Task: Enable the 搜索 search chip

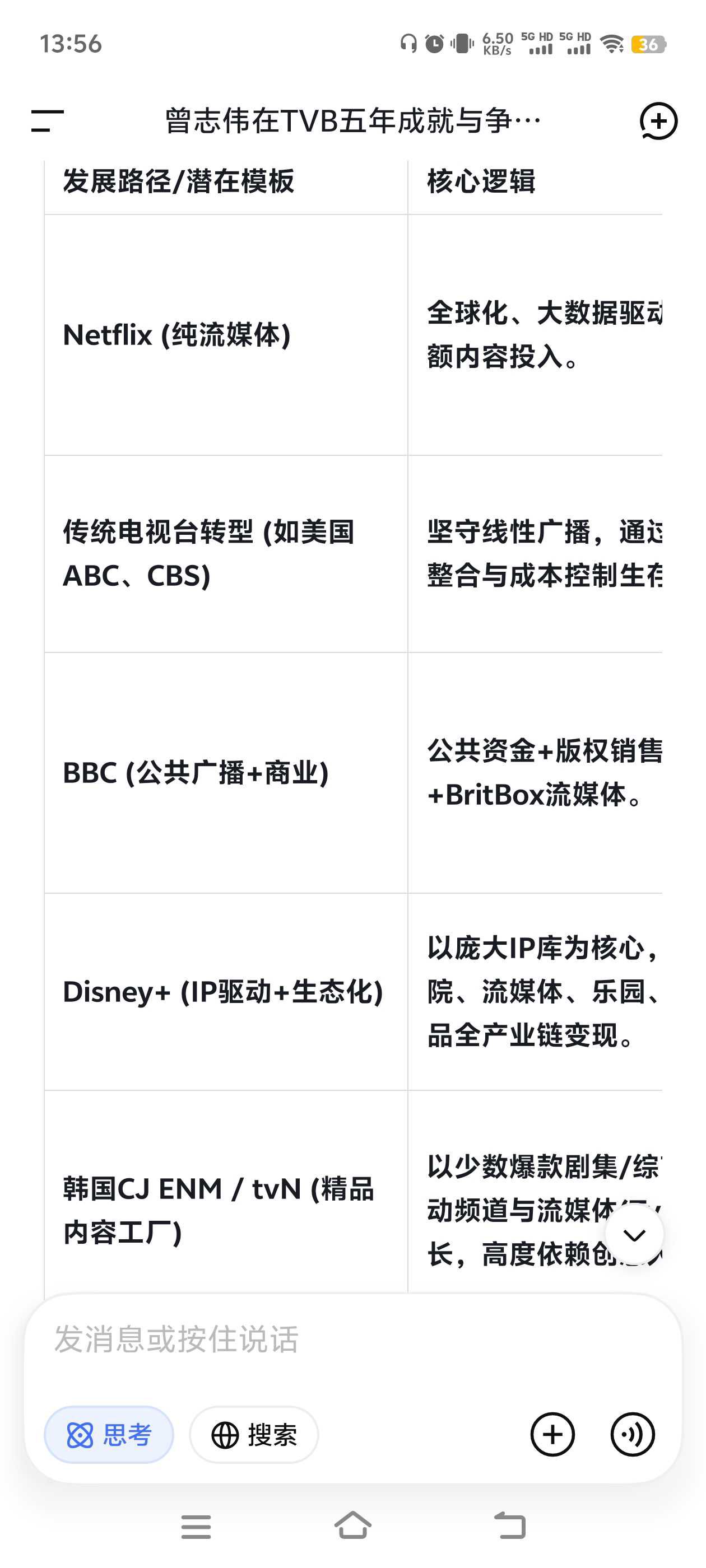Action: coord(254,1435)
